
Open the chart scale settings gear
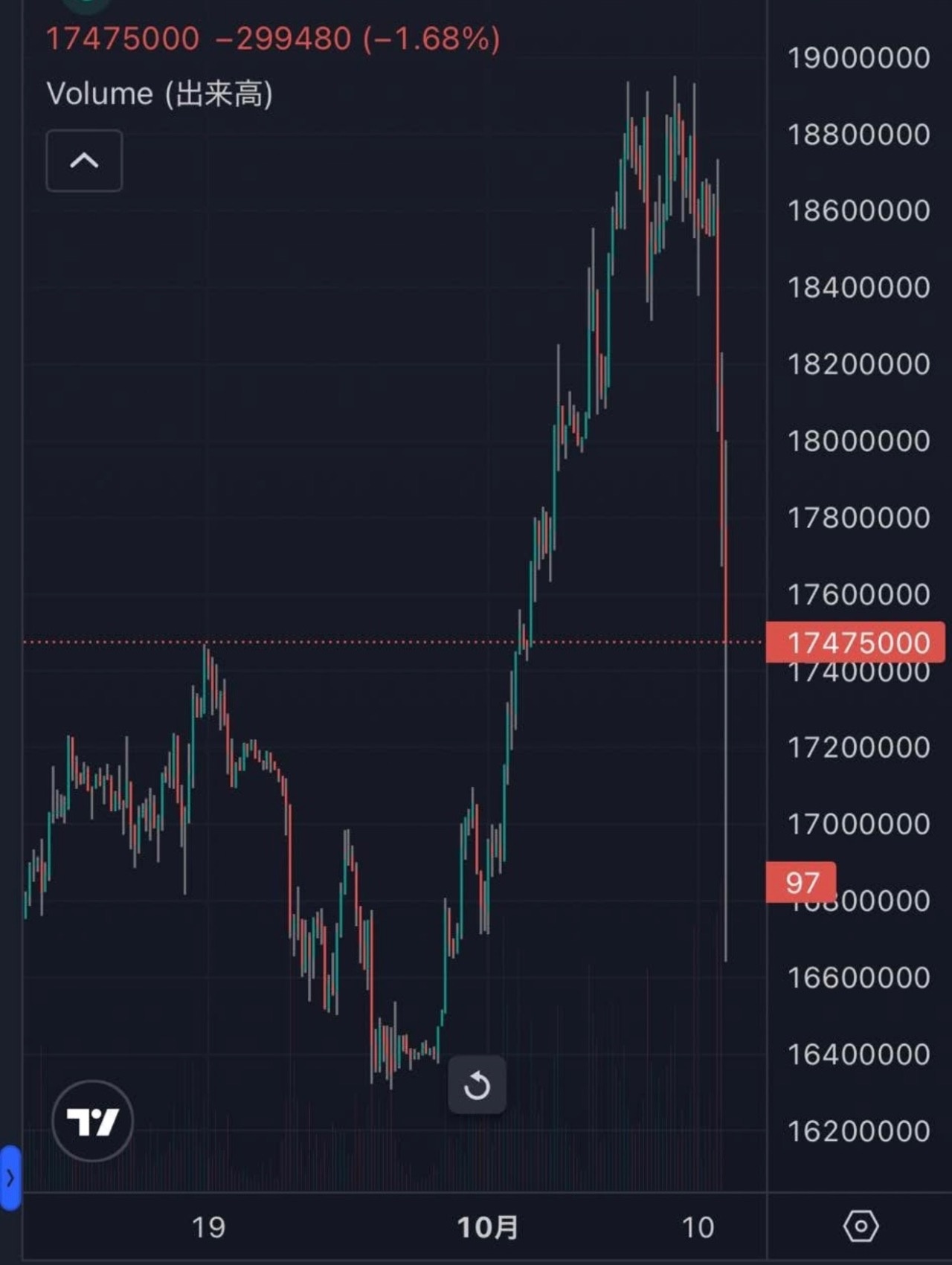[861, 1226]
